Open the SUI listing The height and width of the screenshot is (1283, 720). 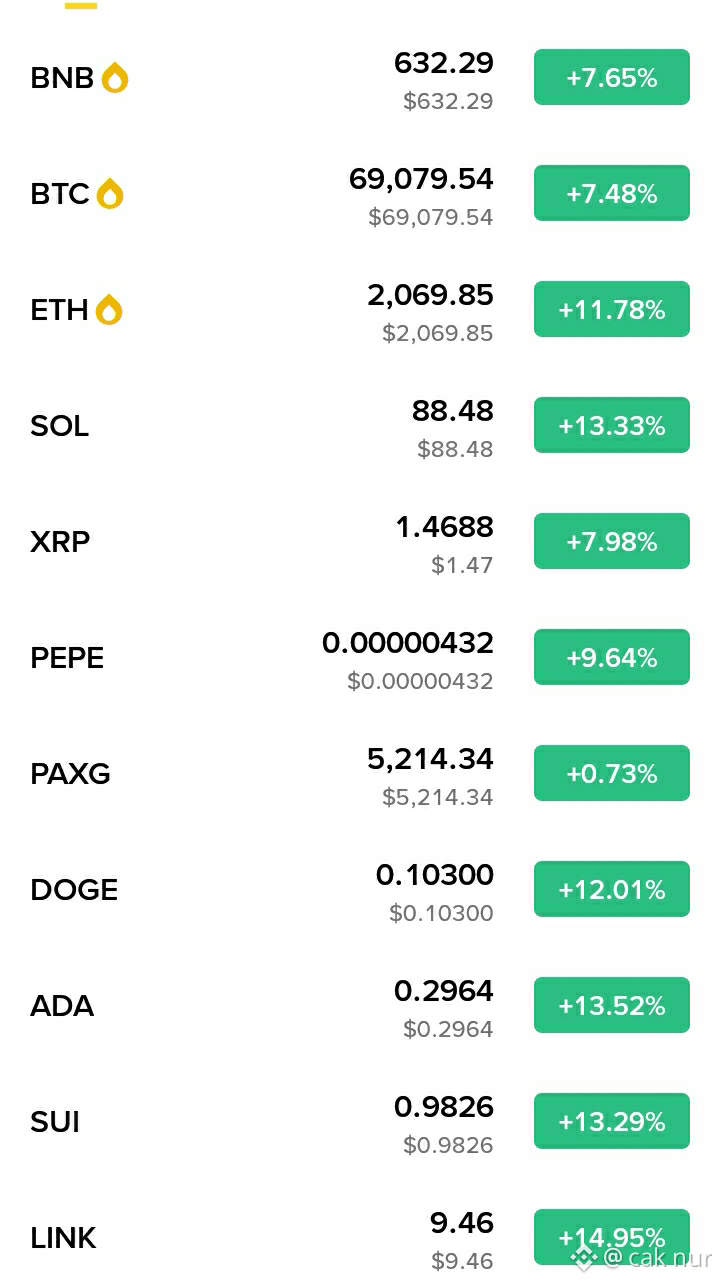[x=360, y=1122]
